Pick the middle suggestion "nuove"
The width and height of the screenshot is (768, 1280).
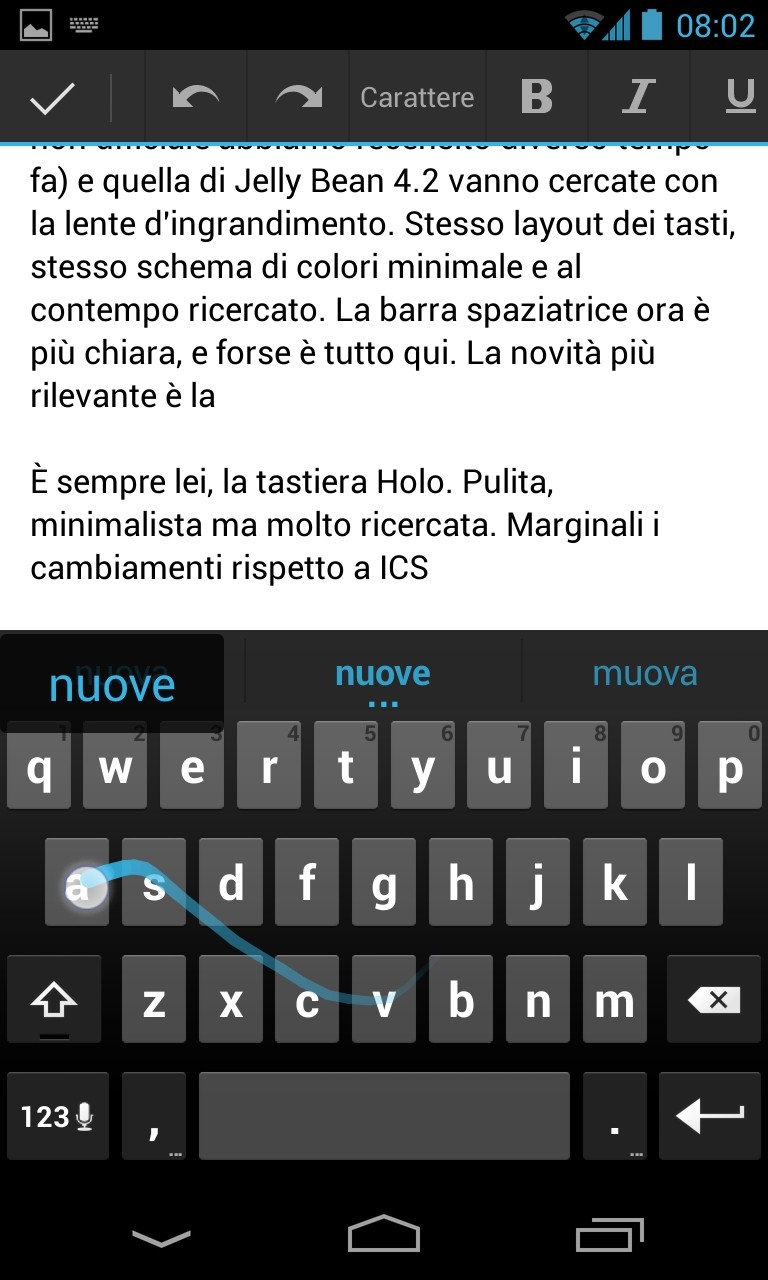tap(383, 674)
